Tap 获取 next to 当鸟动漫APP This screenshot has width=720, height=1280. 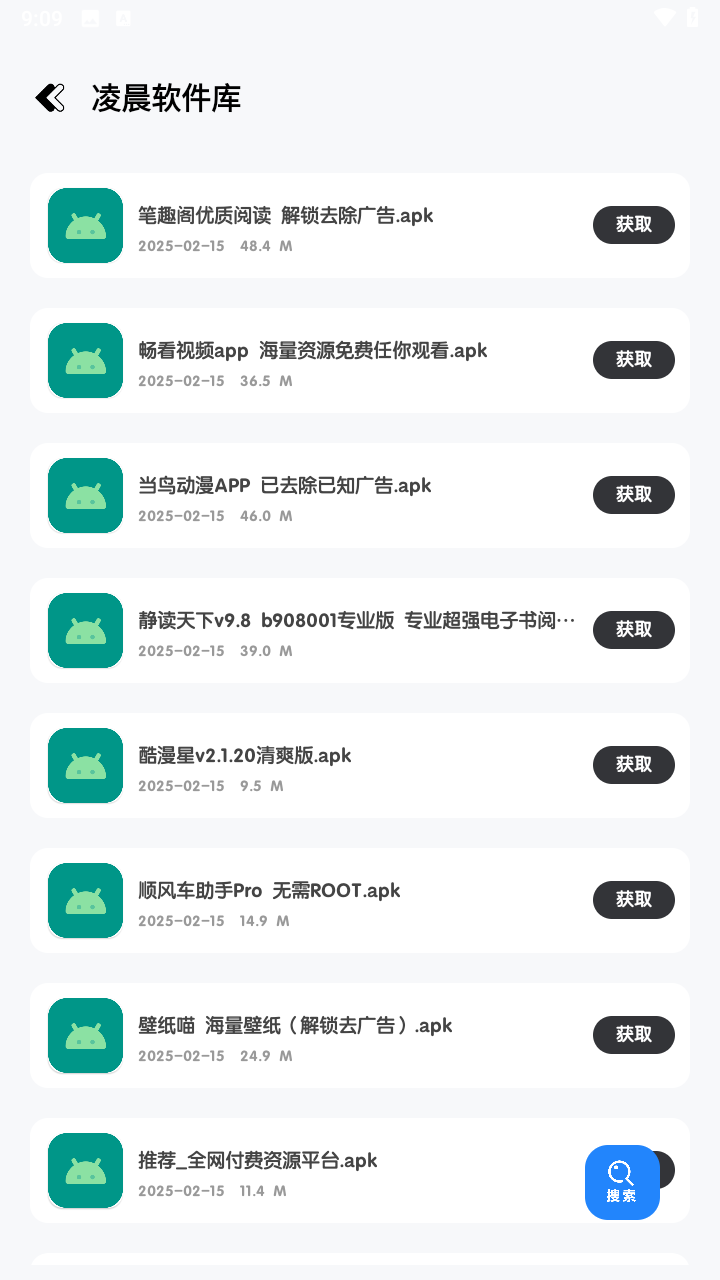point(633,495)
